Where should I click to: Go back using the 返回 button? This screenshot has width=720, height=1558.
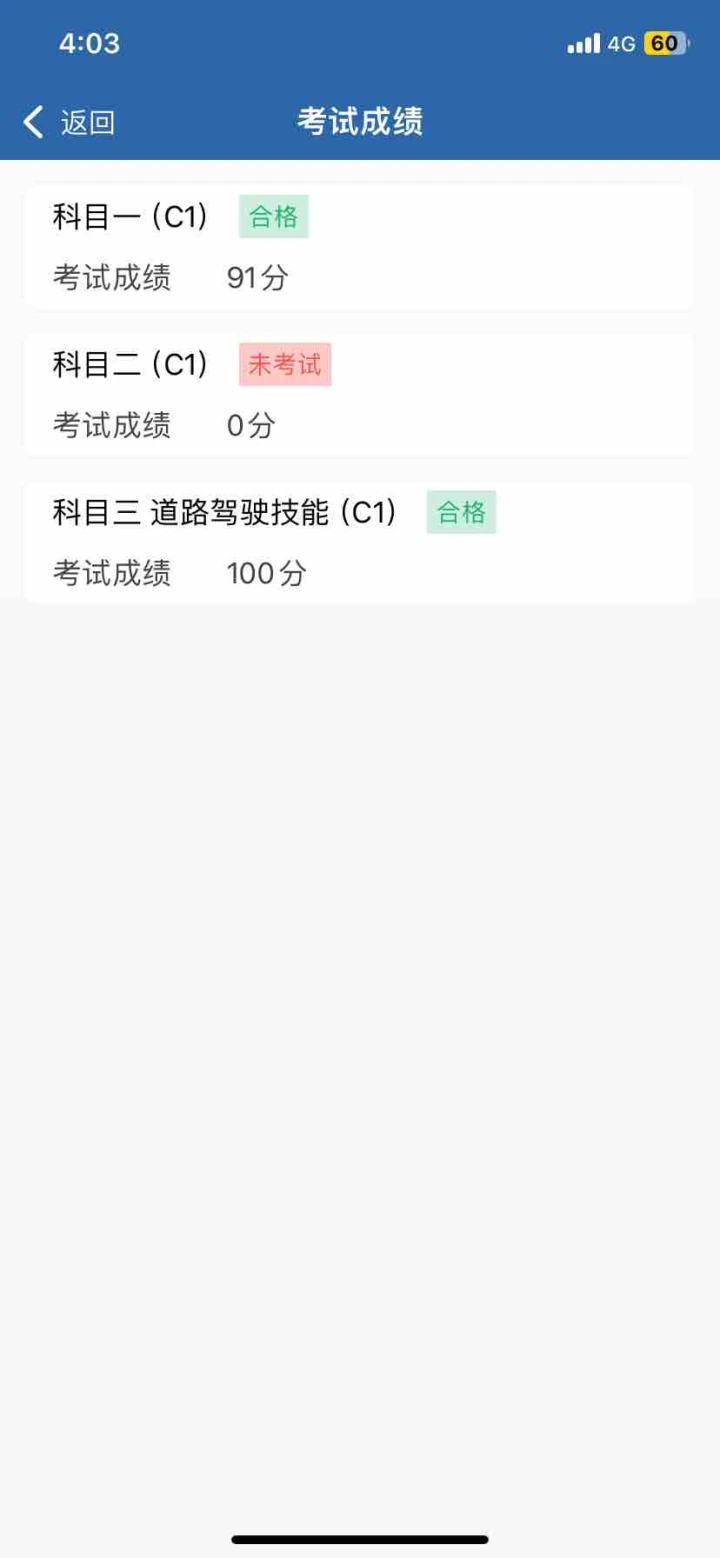click(69, 123)
